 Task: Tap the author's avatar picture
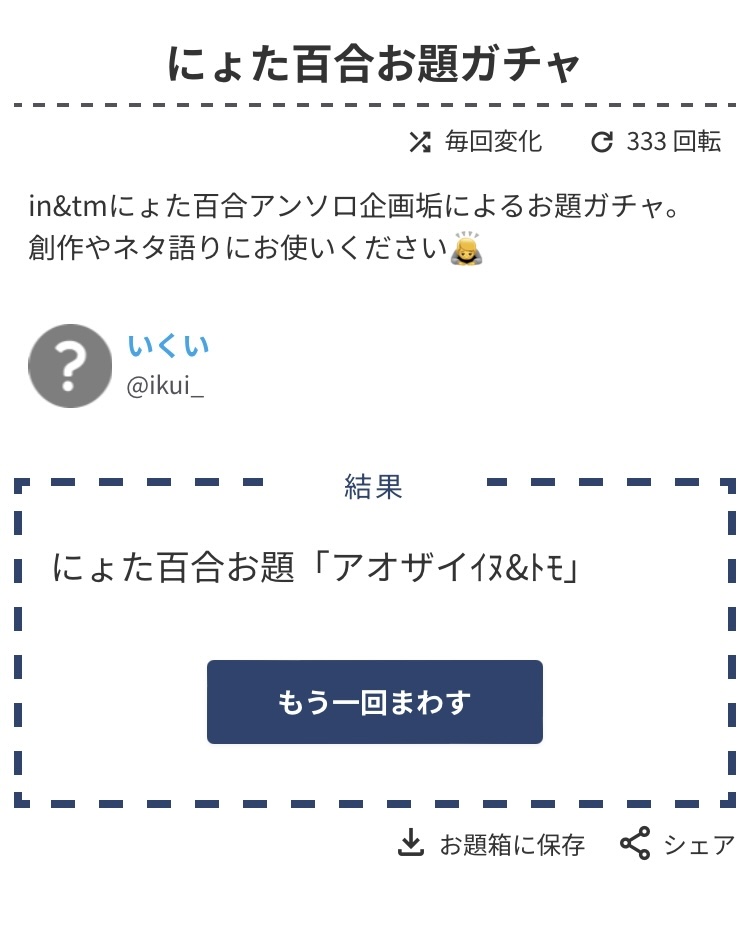pos(69,366)
